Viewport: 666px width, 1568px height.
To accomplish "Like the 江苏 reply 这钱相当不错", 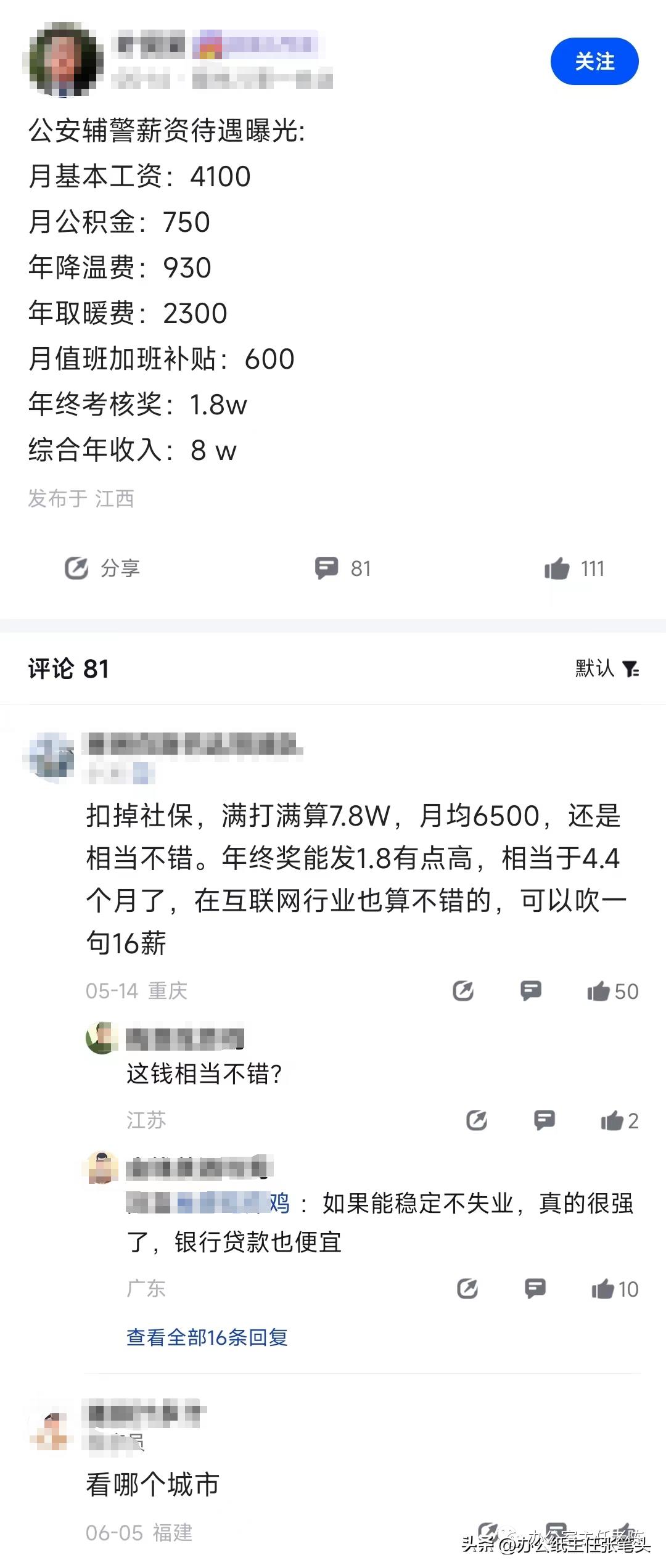I will coord(619,1120).
